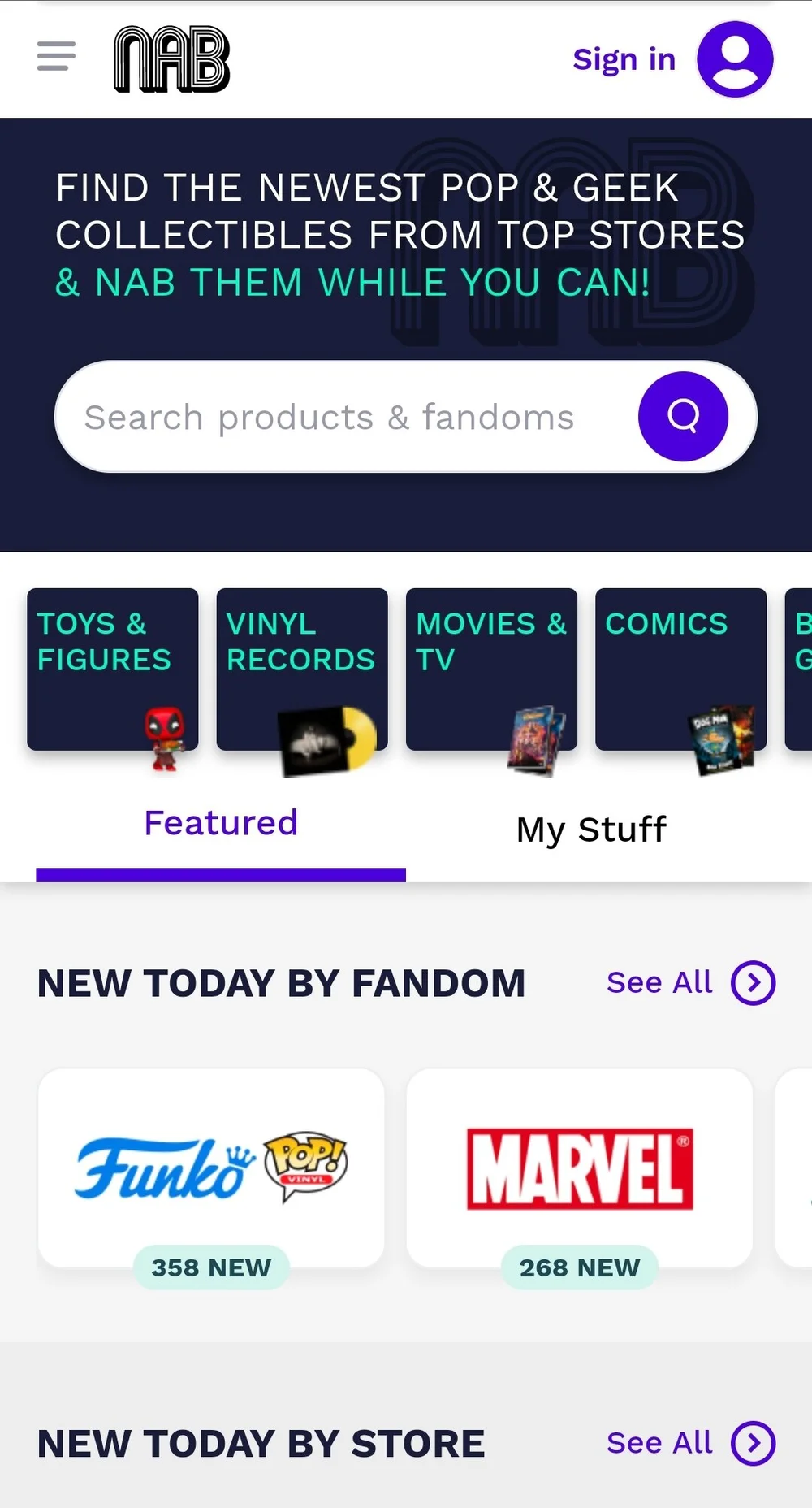The height and width of the screenshot is (1508, 812).
Task: Browse the Toys & Figures category
Action: (x=113, y=669)
